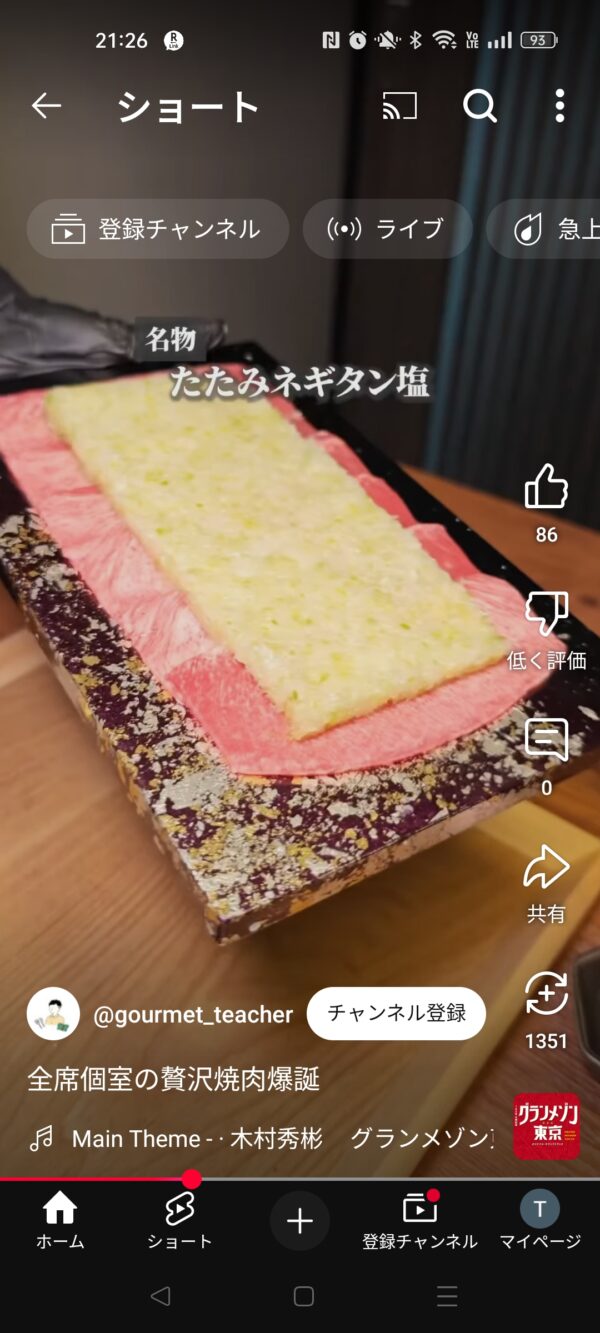The width and height of the screenshot is (600, 1333).
Task: Like this Short
Action: tap(546, 488)
